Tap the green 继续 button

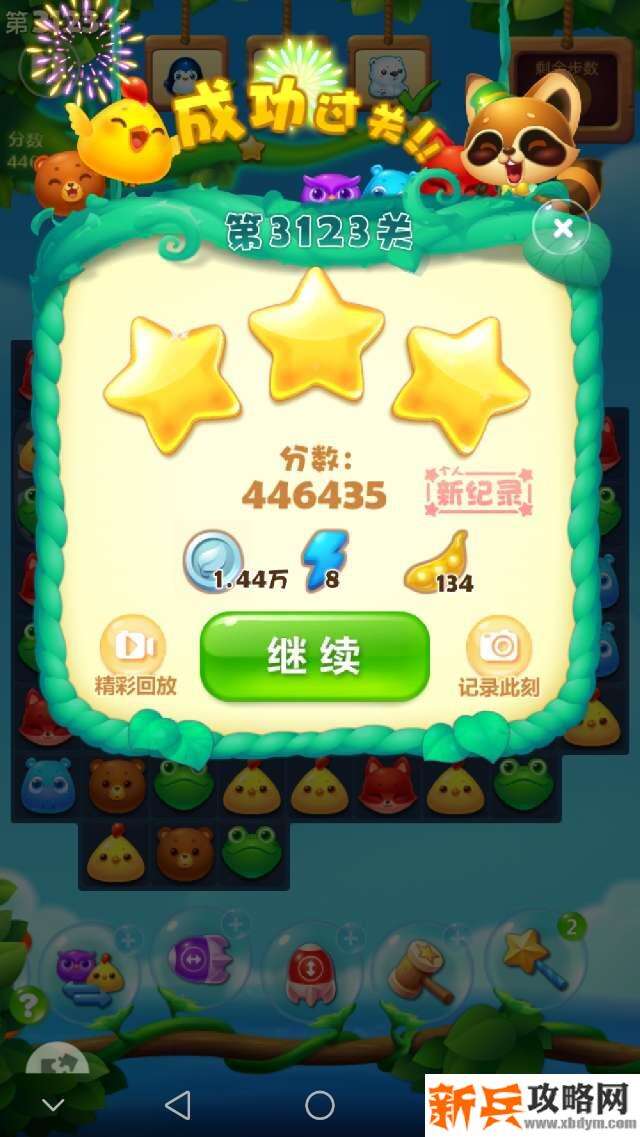pos(314,656)
